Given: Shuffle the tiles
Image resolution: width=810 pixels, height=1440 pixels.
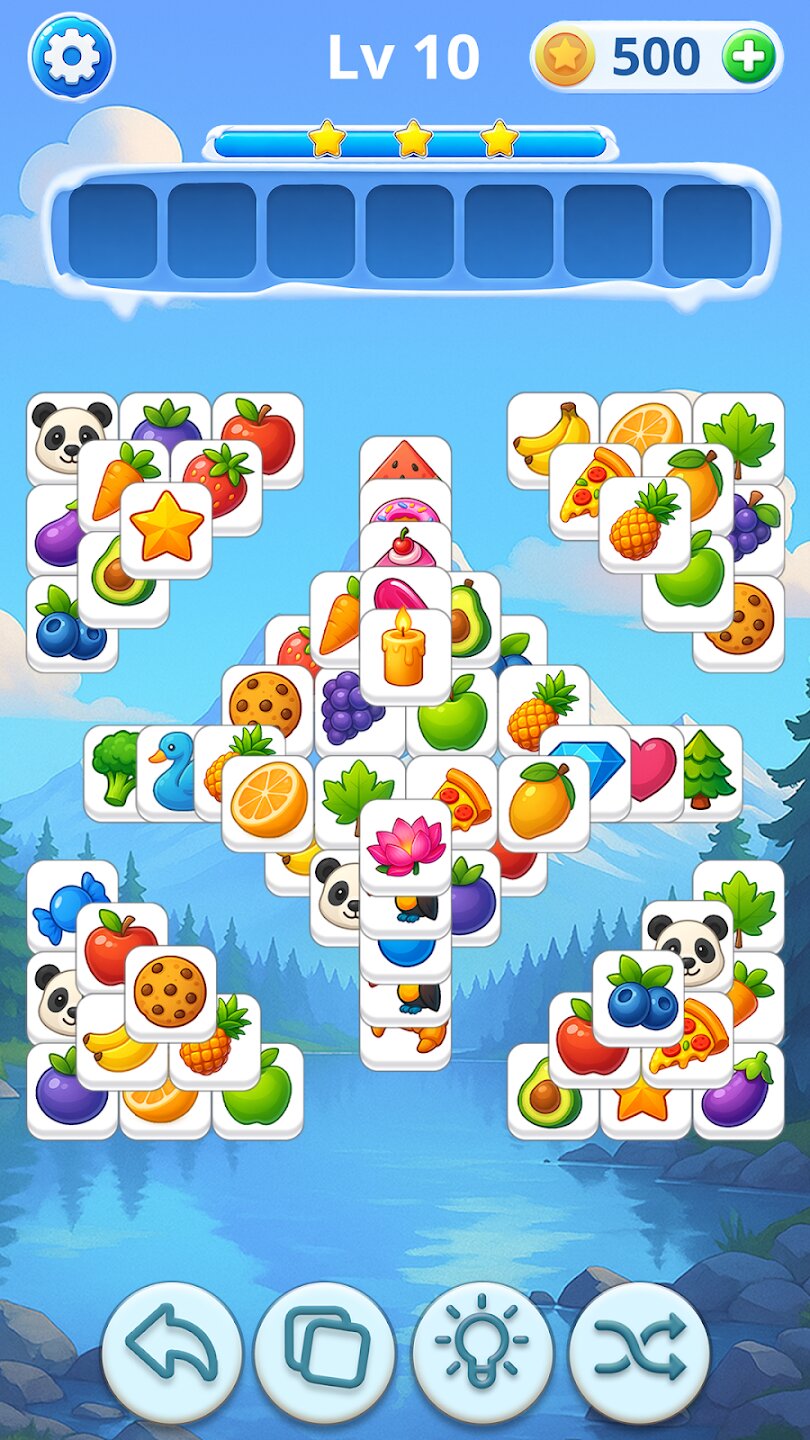Looking at the screenshot, I should (x=639, y=1352).
